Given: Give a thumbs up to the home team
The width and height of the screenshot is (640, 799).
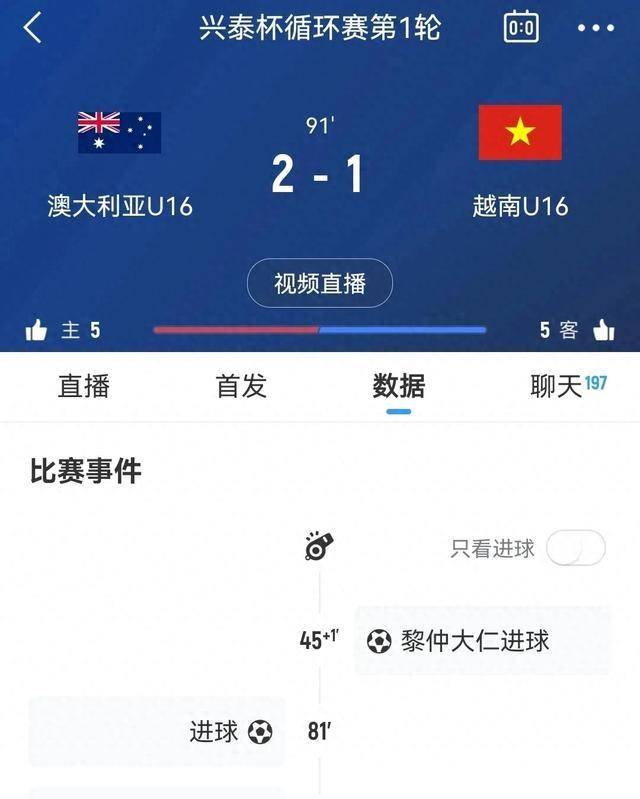Looking at the screenshot, I should 37,330.
